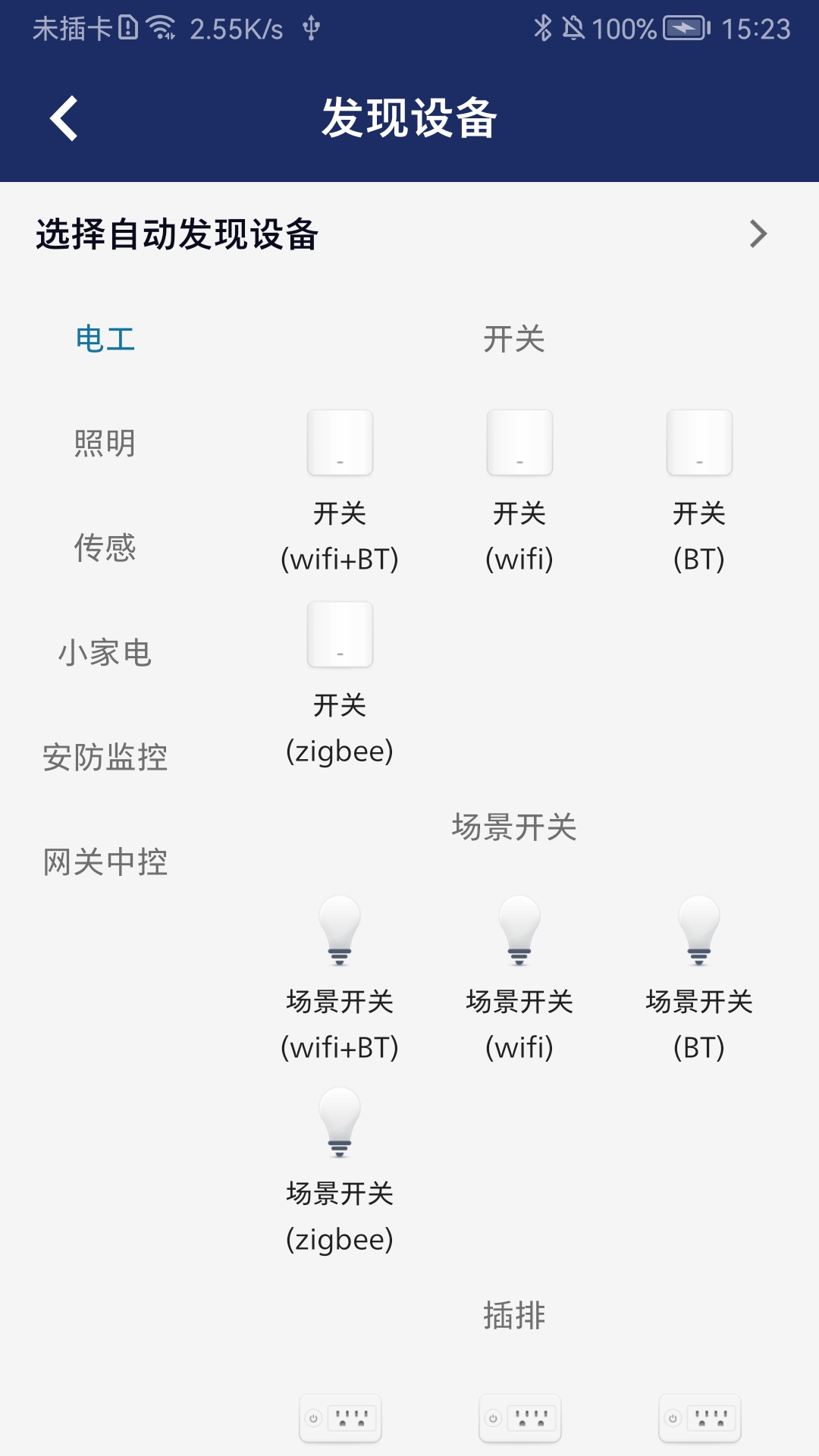Viewport: 819px width, 1456px height.
Task: Add 场景开关 (wifi+BT) device
Action: click(340, 980)
